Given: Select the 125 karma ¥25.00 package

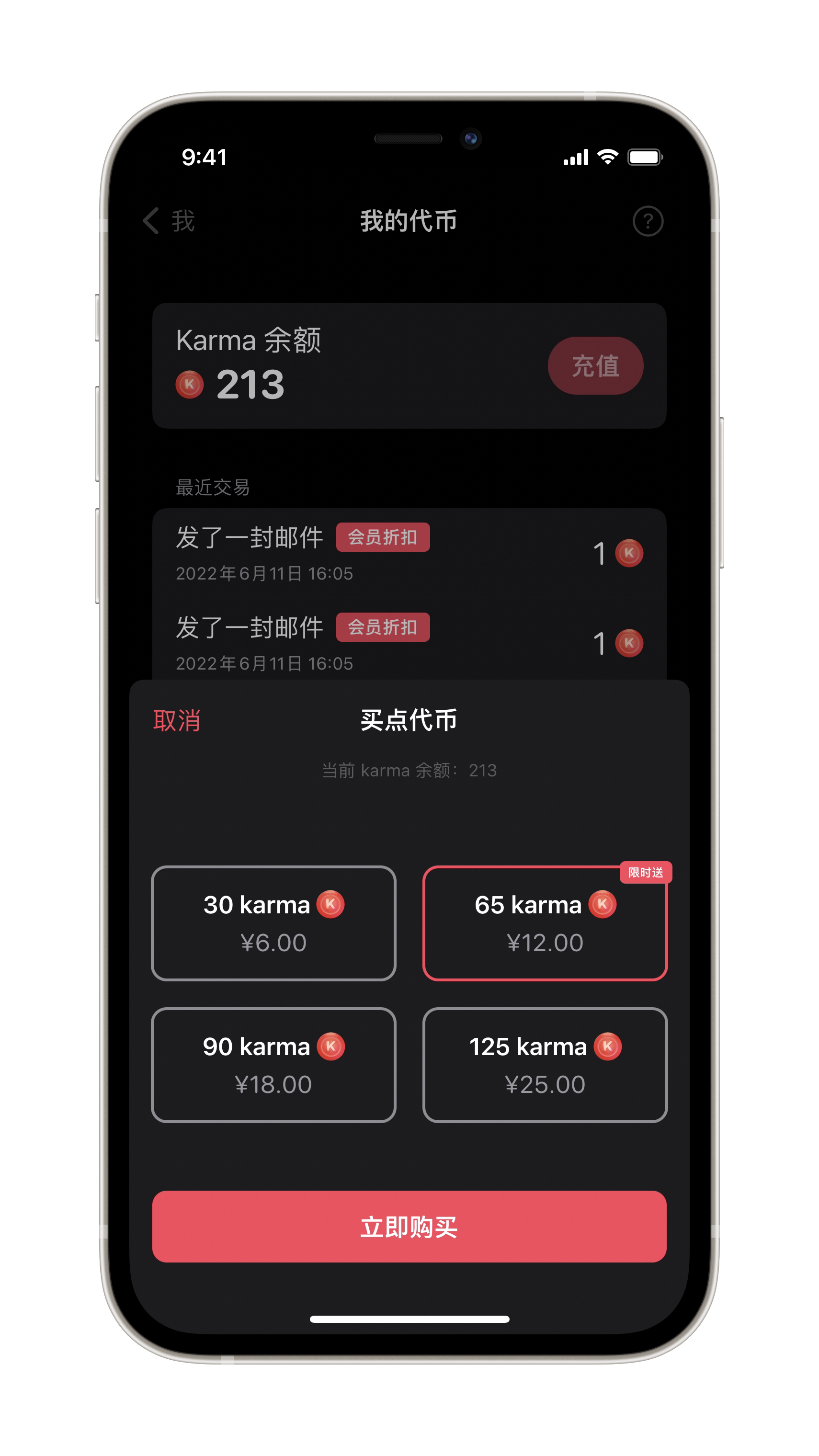Looking at the screenshot, I should click(545, 1065).
